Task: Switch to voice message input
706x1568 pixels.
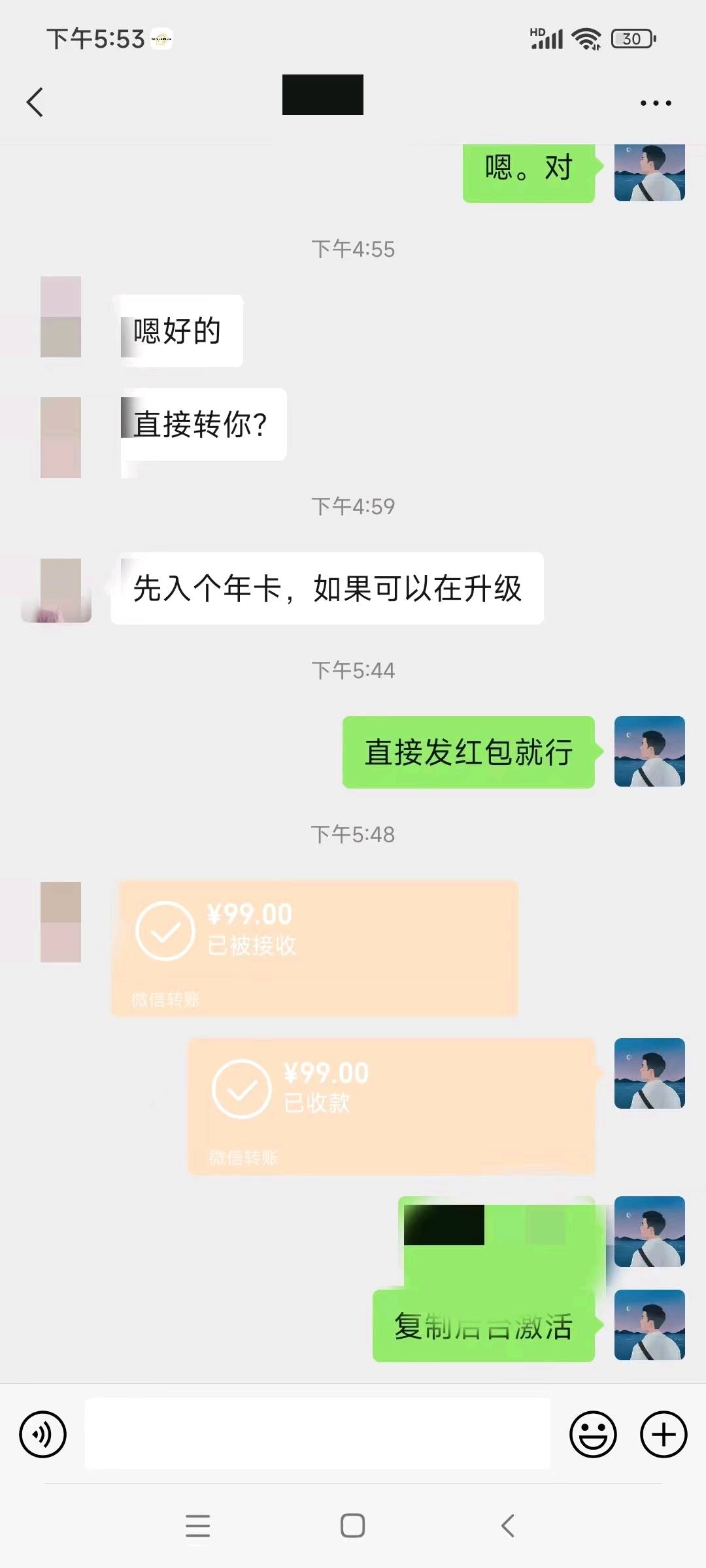Action: (43, 1434)
